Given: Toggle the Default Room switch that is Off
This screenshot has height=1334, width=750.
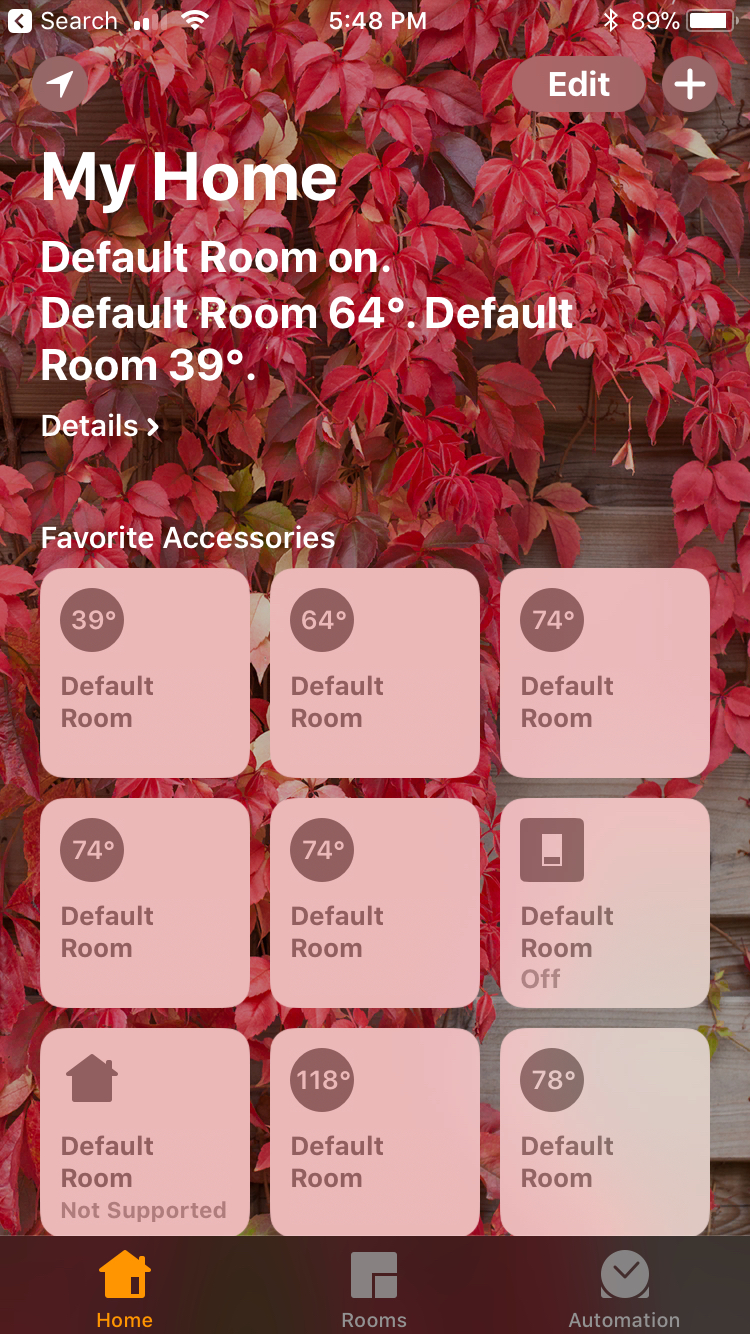Looking at the screenshot, I should (605, 902).
